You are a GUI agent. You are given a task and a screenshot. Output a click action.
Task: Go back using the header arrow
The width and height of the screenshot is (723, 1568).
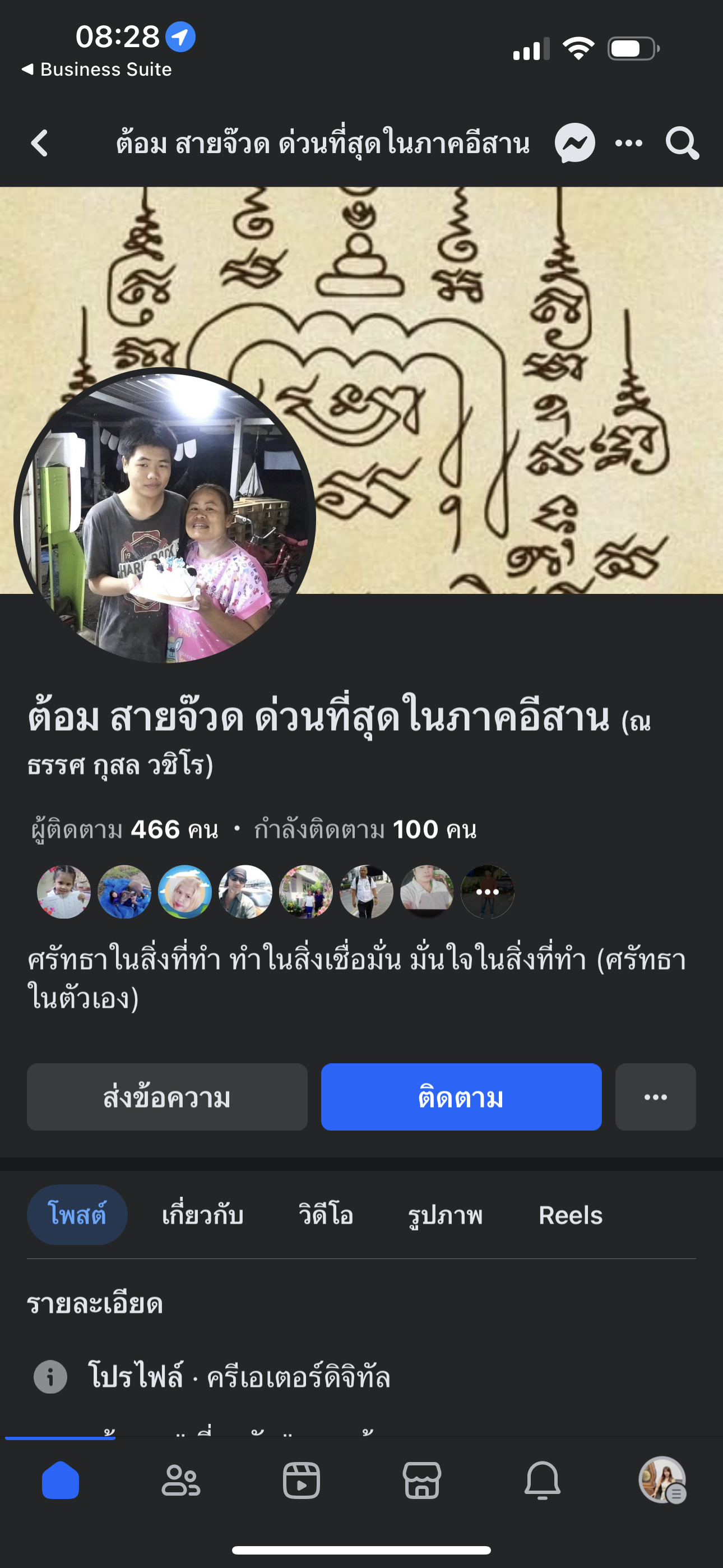point(40,144)
